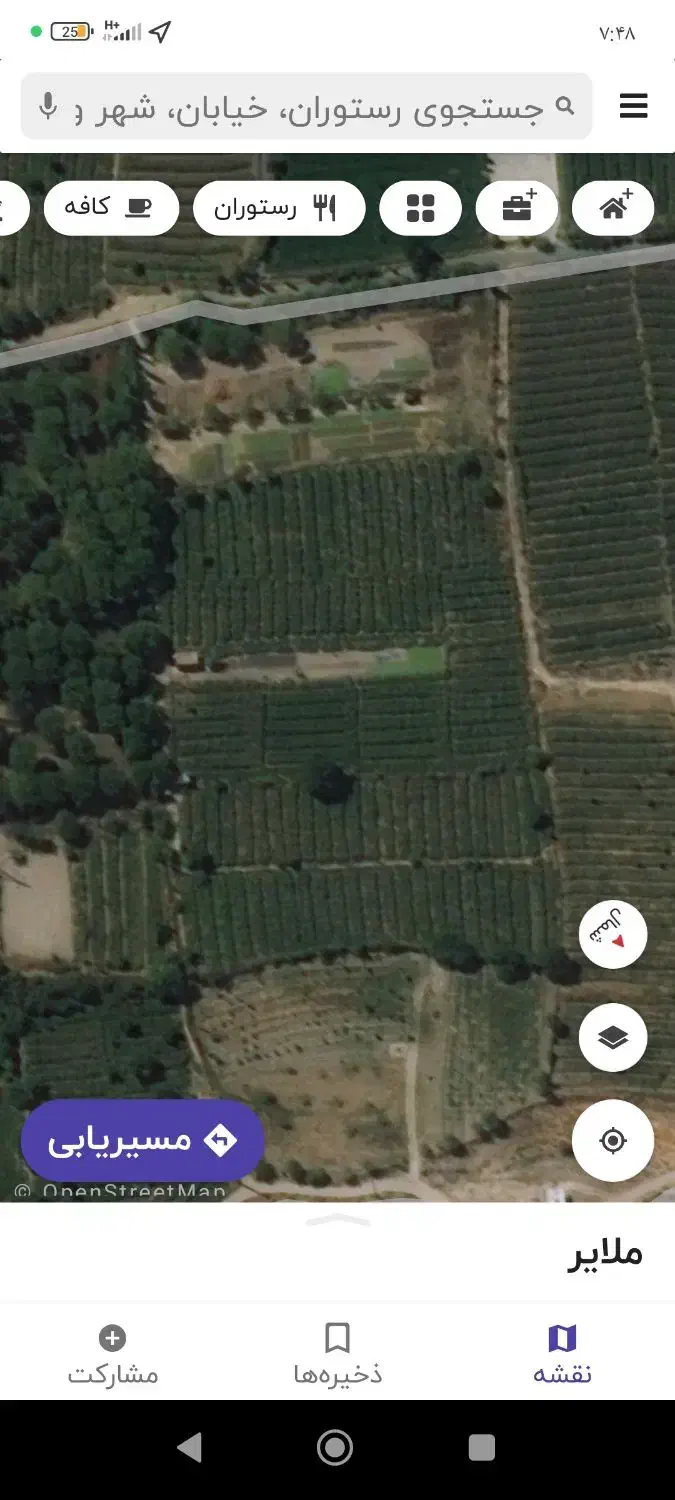Go to the system home screen
Screen dimensions: 675x1500
click(x=335, y=1447)
